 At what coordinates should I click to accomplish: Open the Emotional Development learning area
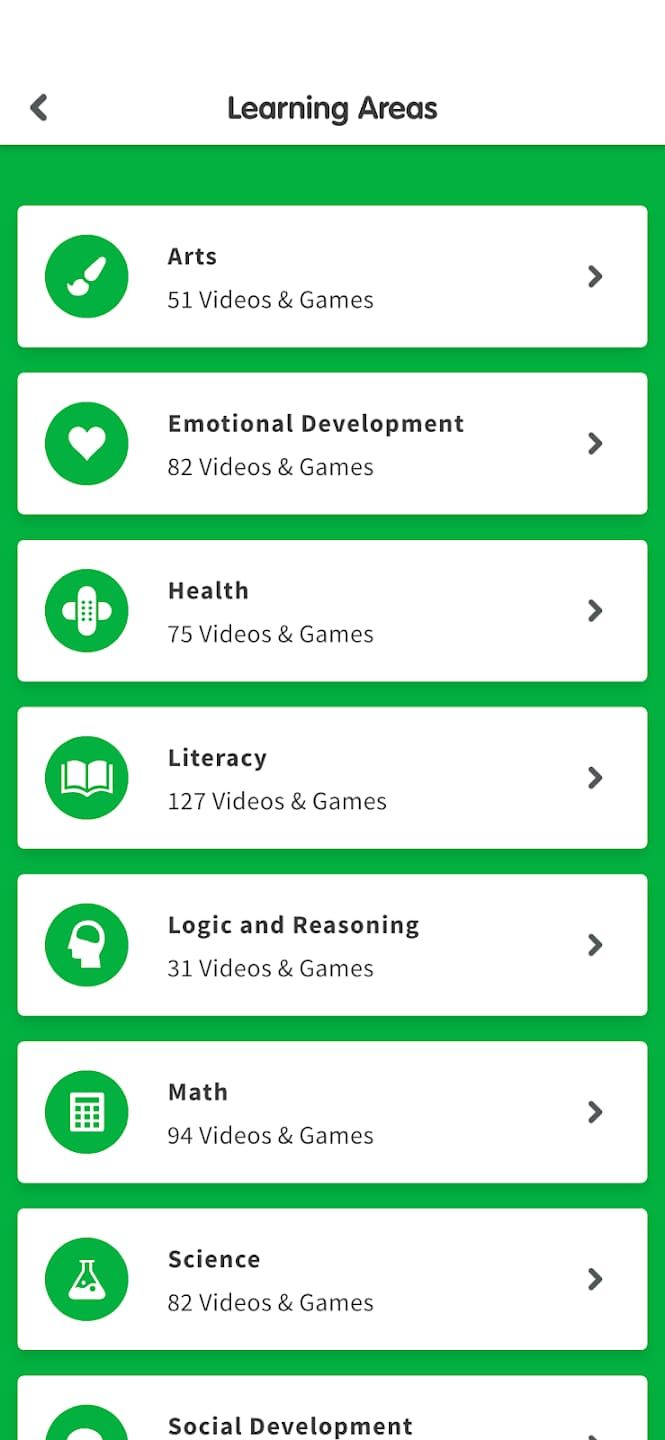pyautogui.click(x=332, y=444)
